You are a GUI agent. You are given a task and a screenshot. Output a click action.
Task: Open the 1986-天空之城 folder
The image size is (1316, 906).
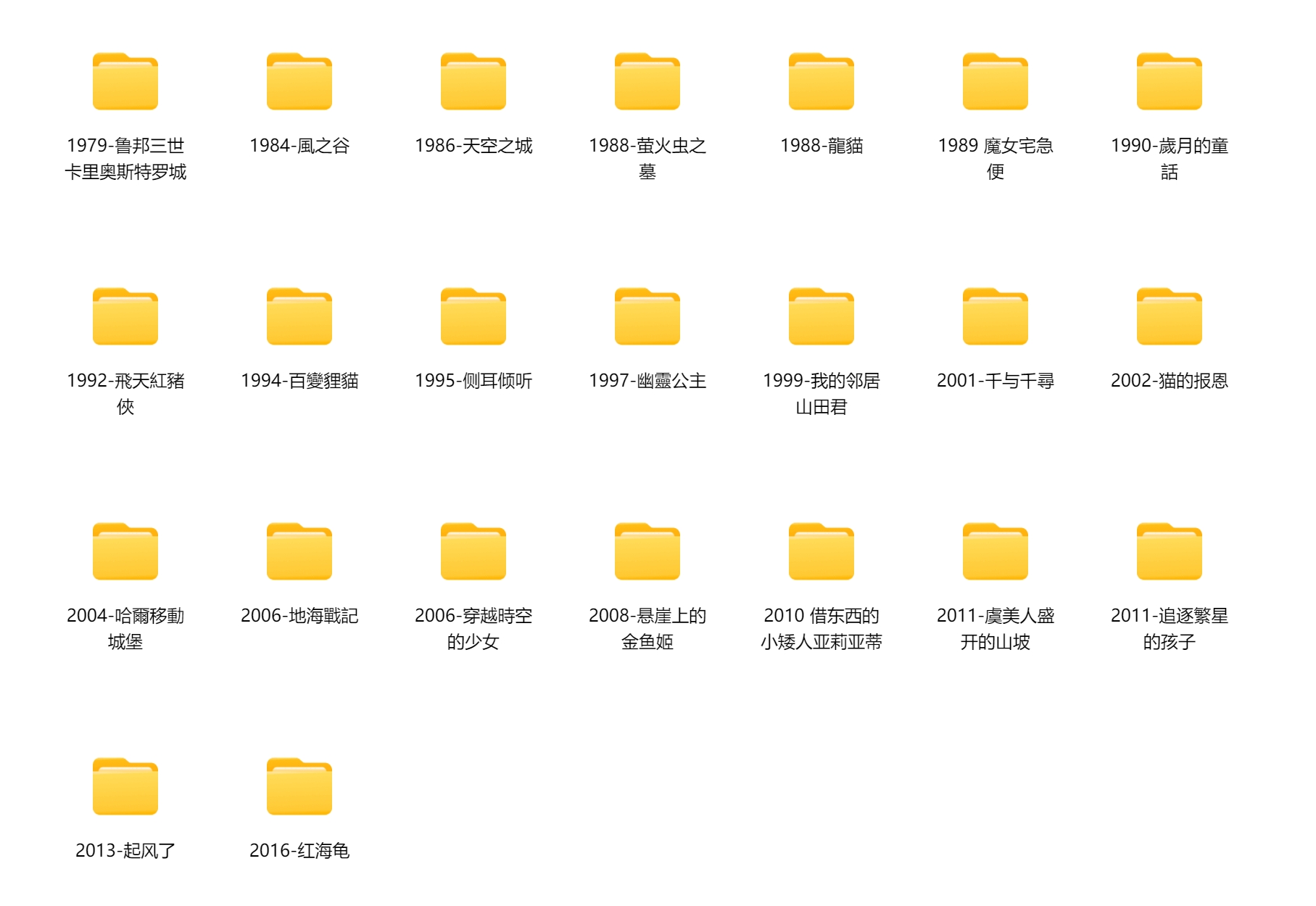(x=473, y=82)
